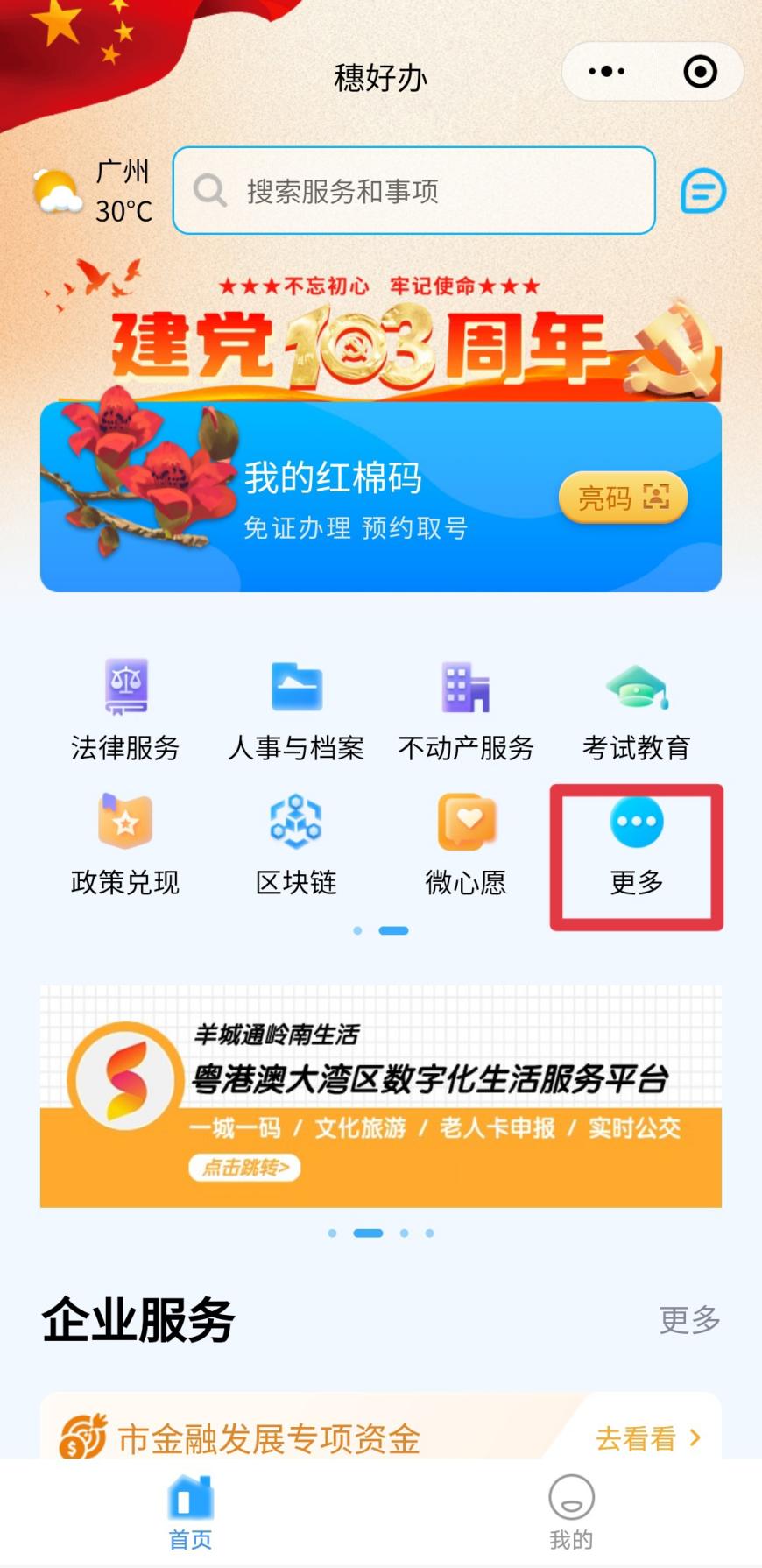
Task: Tap the 更多 icon in the services grid
Action: pyautogui.click(x=637, y=844)
